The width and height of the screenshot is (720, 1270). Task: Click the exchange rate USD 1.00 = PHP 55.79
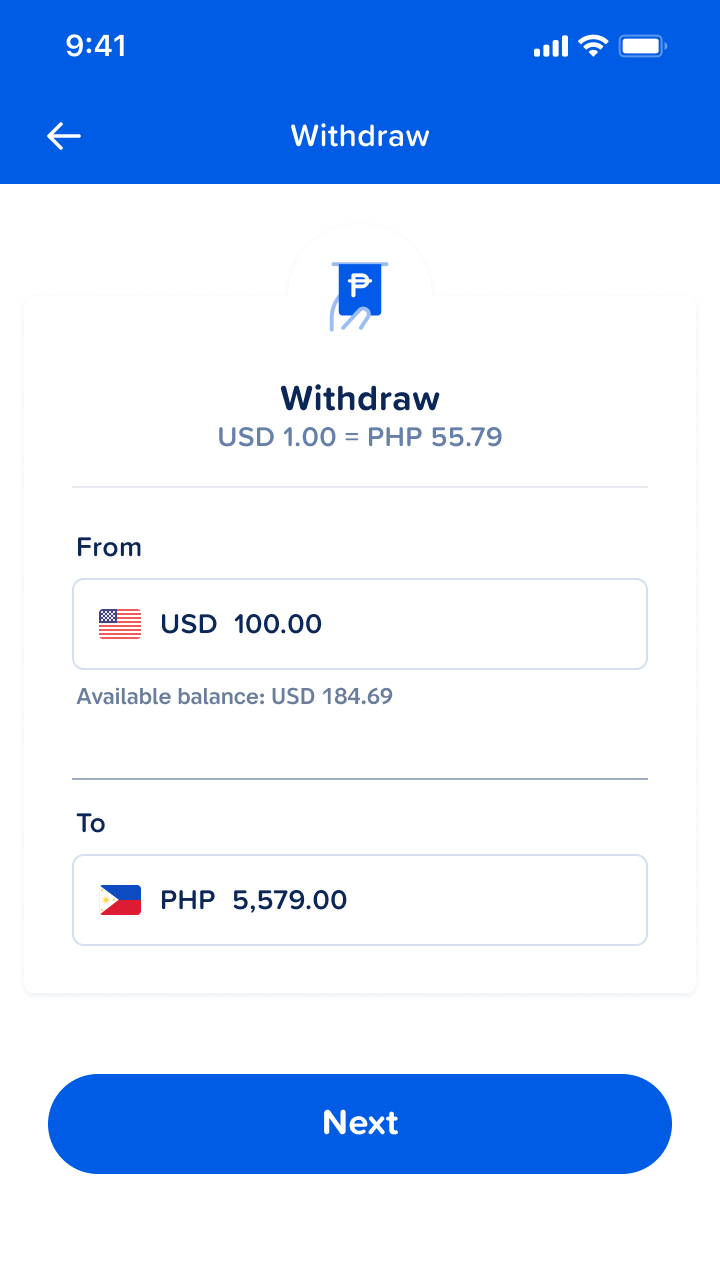(359, 437)
